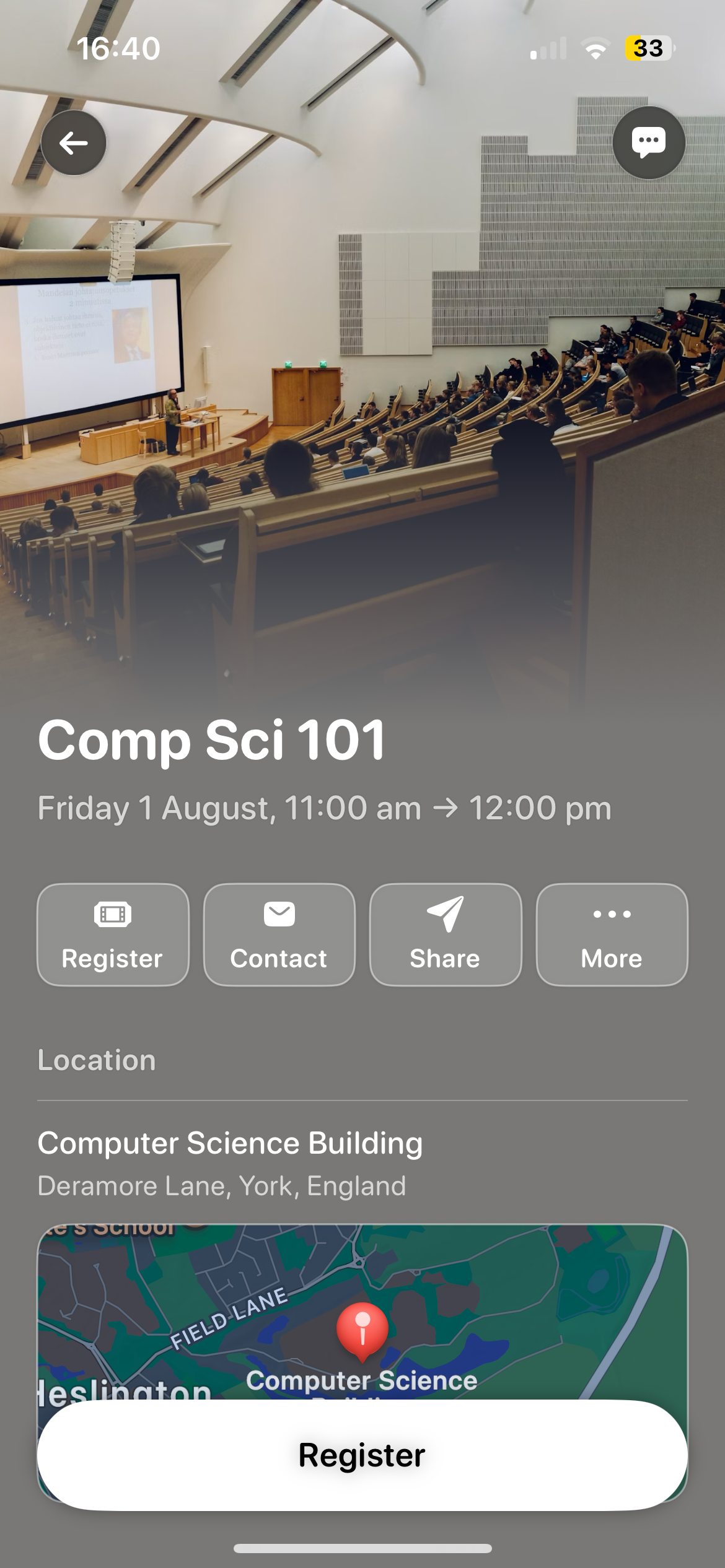Open the Computer Science Building map
The height and width of the screenshot is (1568, 725).
click(x=362, y=1313)
